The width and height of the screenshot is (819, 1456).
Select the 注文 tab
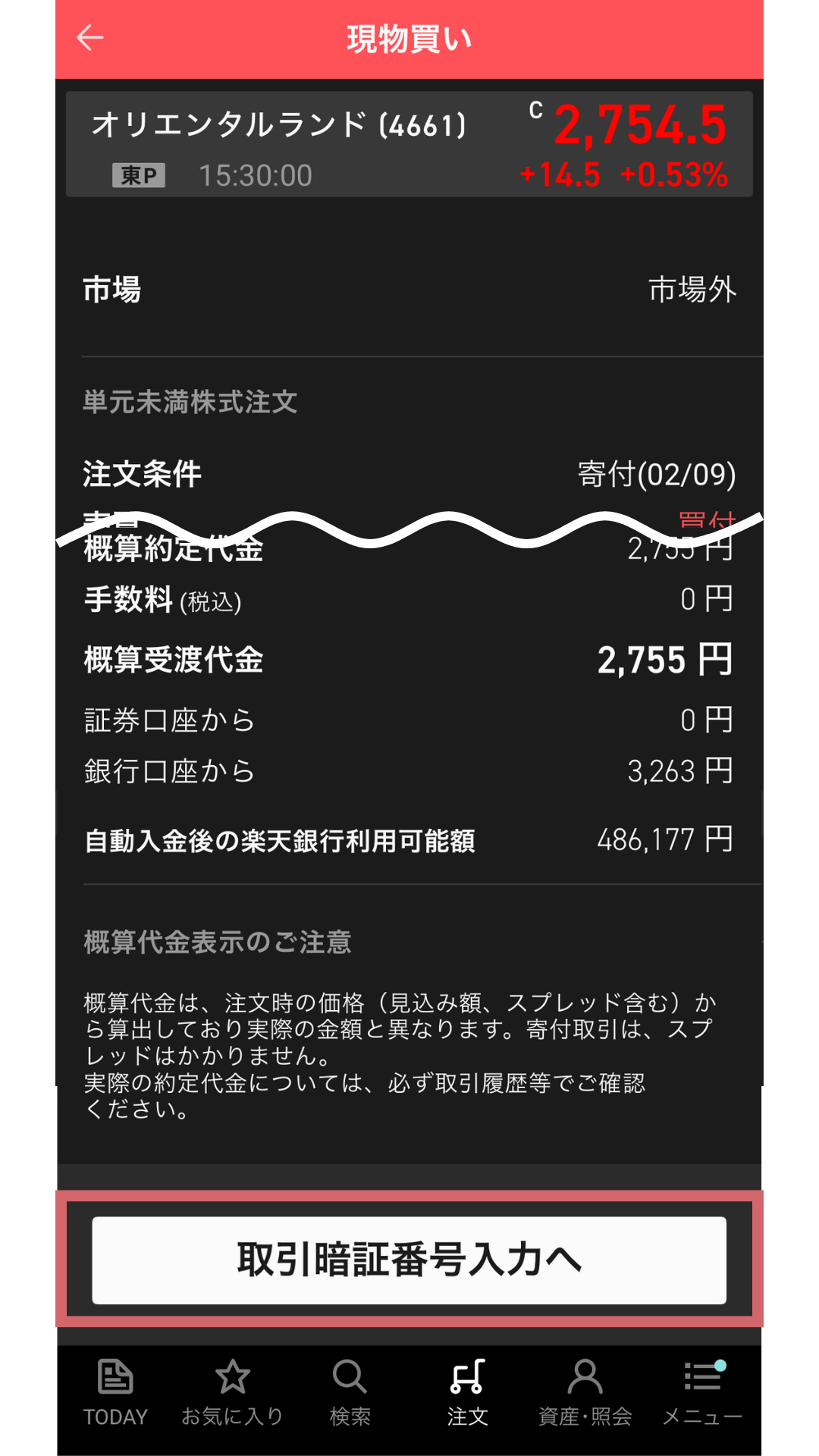click(x=467, y=1392)
